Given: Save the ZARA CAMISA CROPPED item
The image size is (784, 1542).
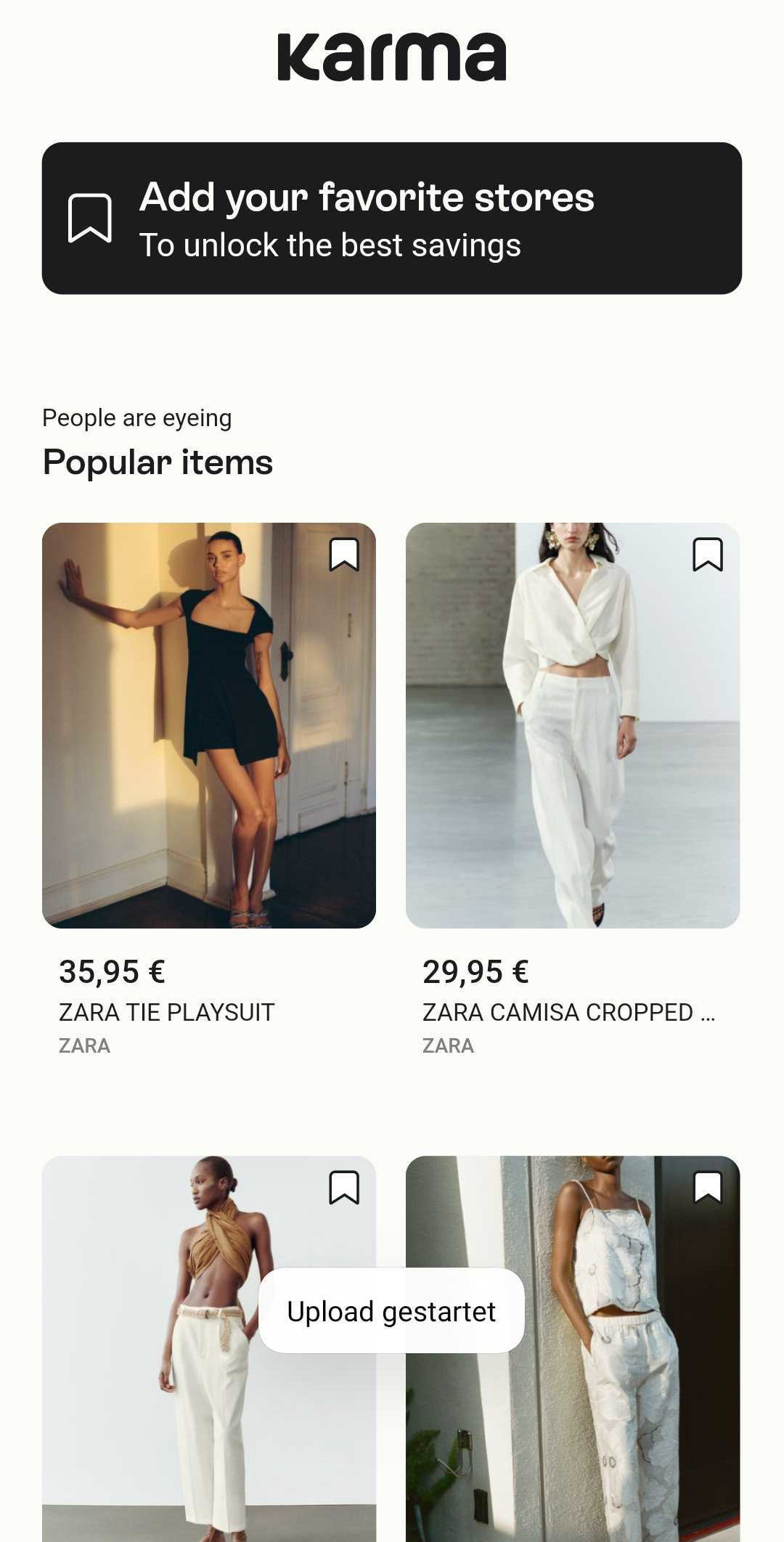Looking at the screenshot, I should [x=708, y=555].
